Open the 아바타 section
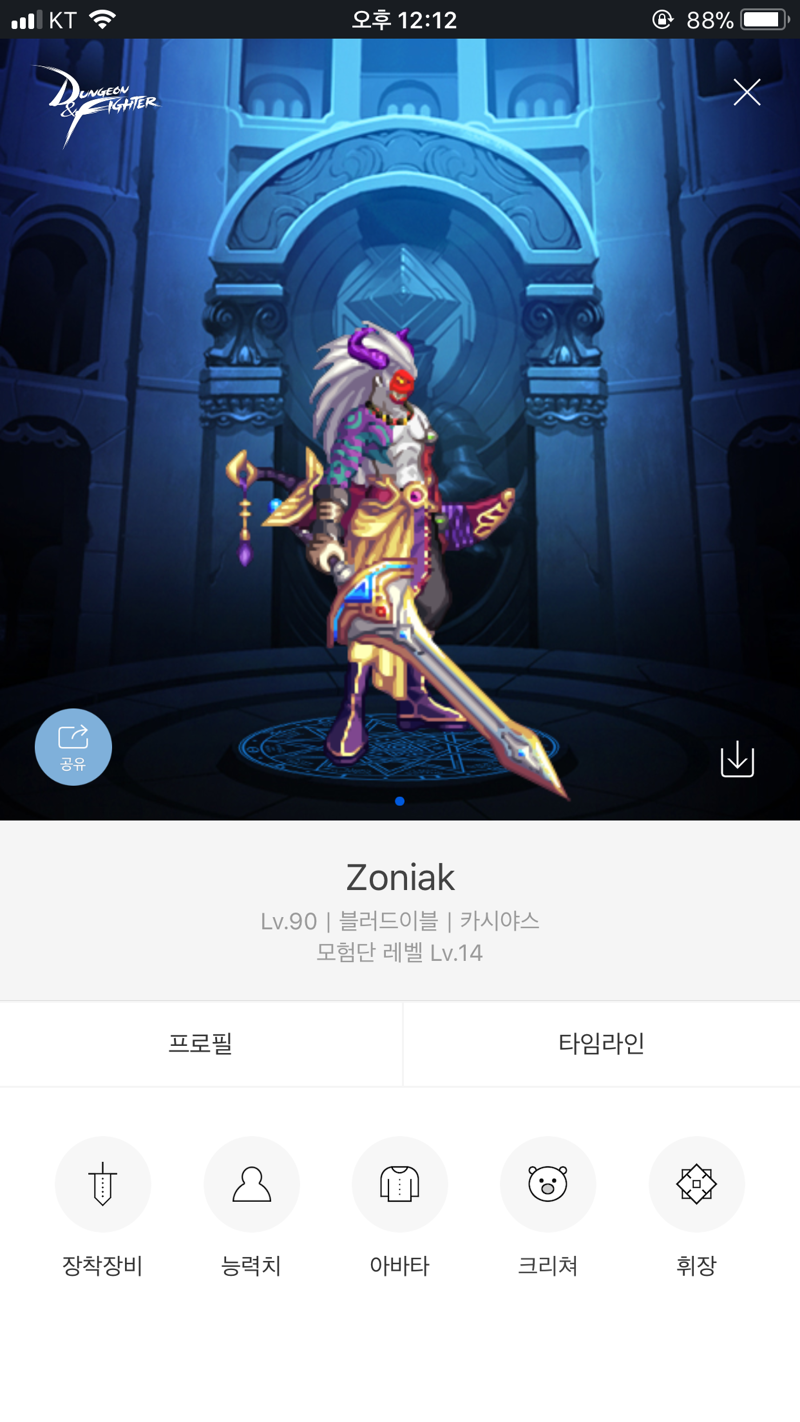 [399, 1185]
